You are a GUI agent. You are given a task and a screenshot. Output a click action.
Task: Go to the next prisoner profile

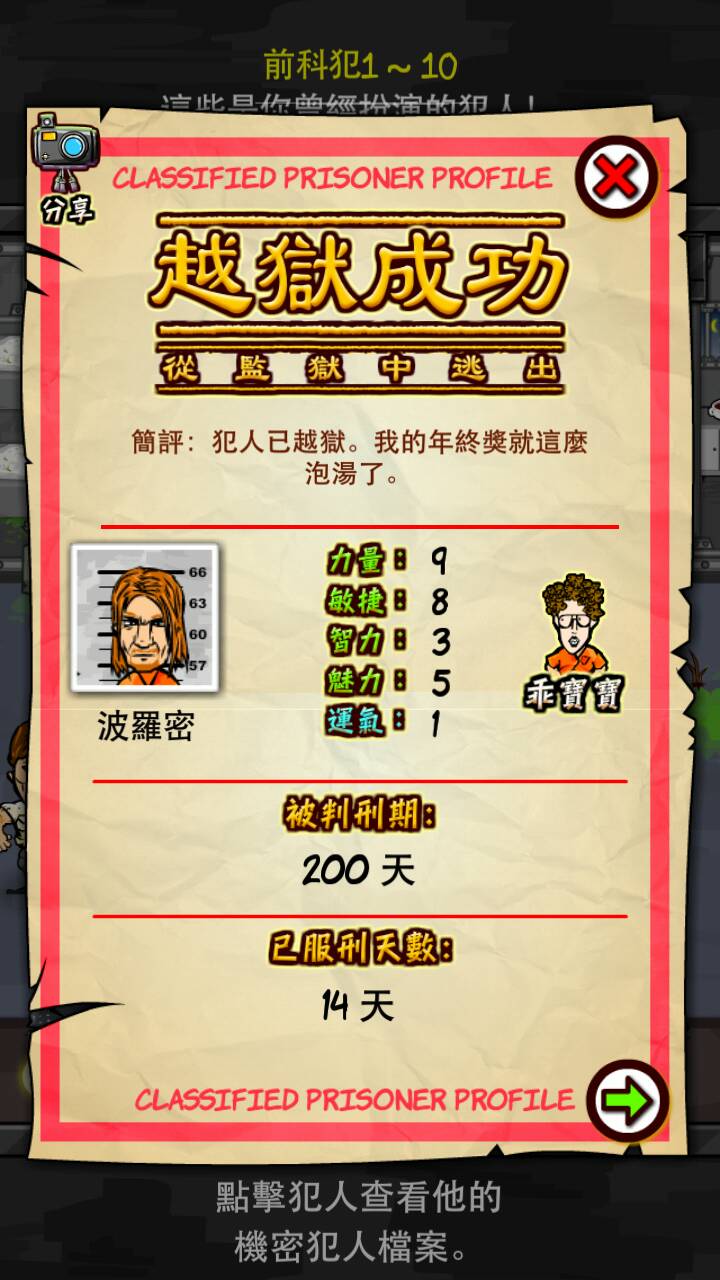pyautogui.click(x=627, y=1100)
